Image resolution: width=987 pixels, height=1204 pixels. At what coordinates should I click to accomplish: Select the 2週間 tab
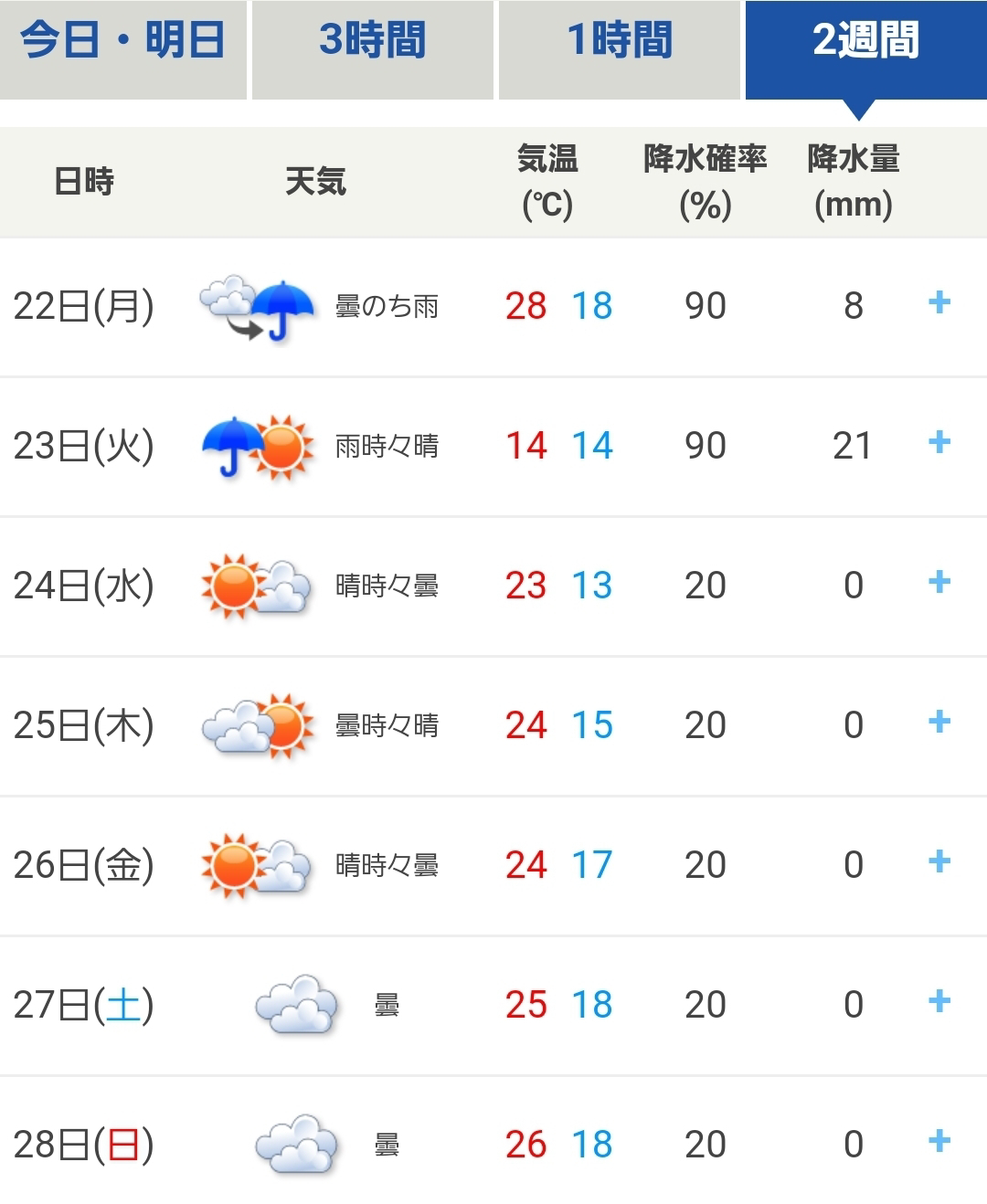(865, 49)
